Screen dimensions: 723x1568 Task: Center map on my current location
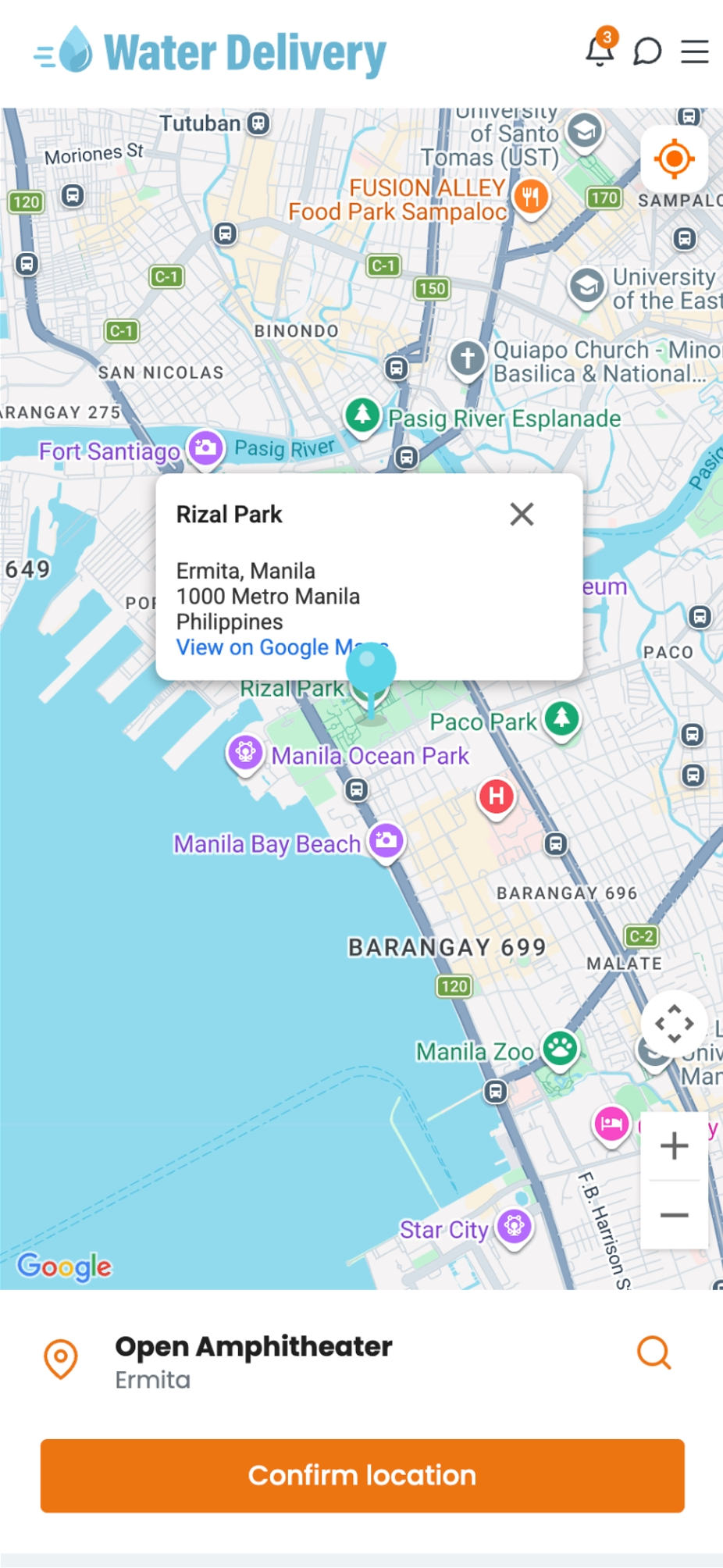(674, 159)
